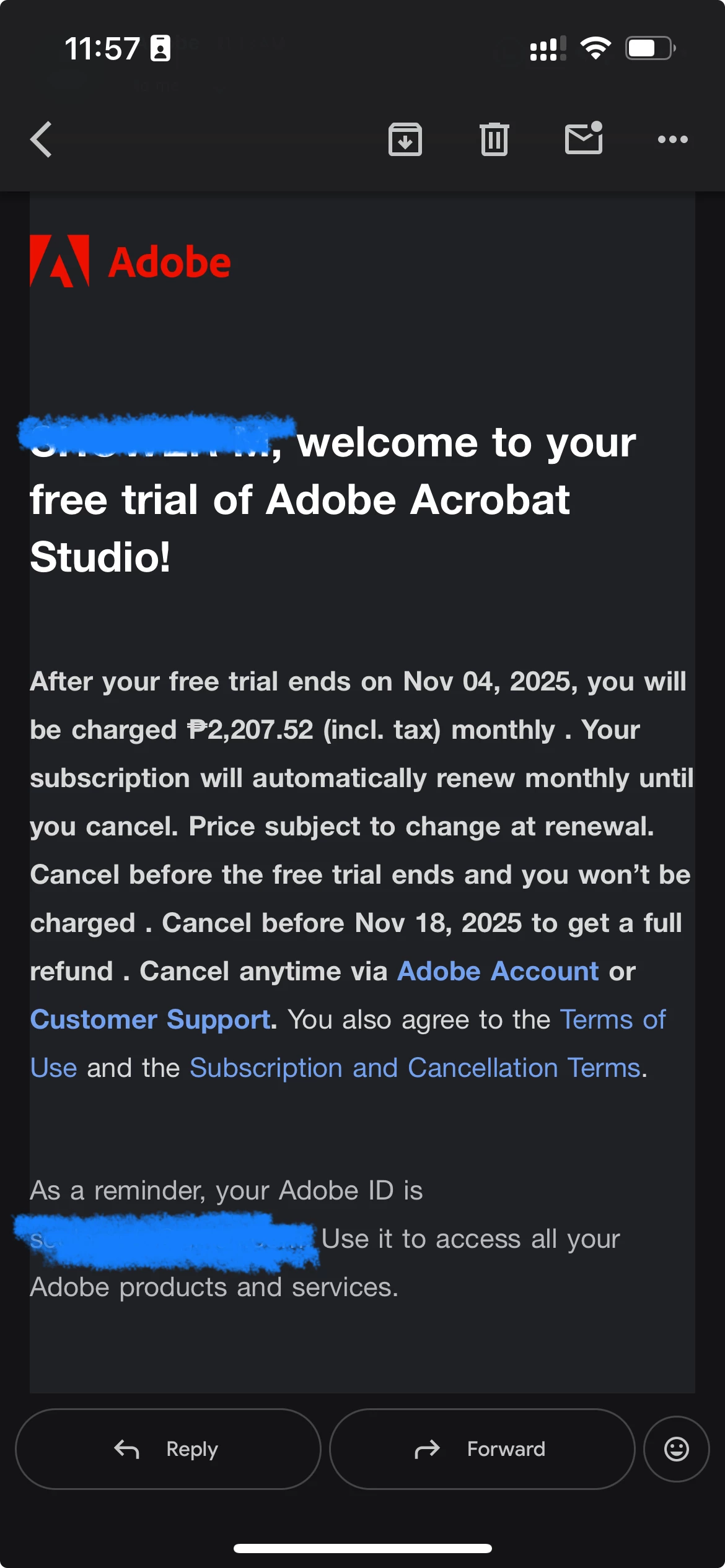
Task: Delete this email with trash icon
Action: tap(494, 139)
